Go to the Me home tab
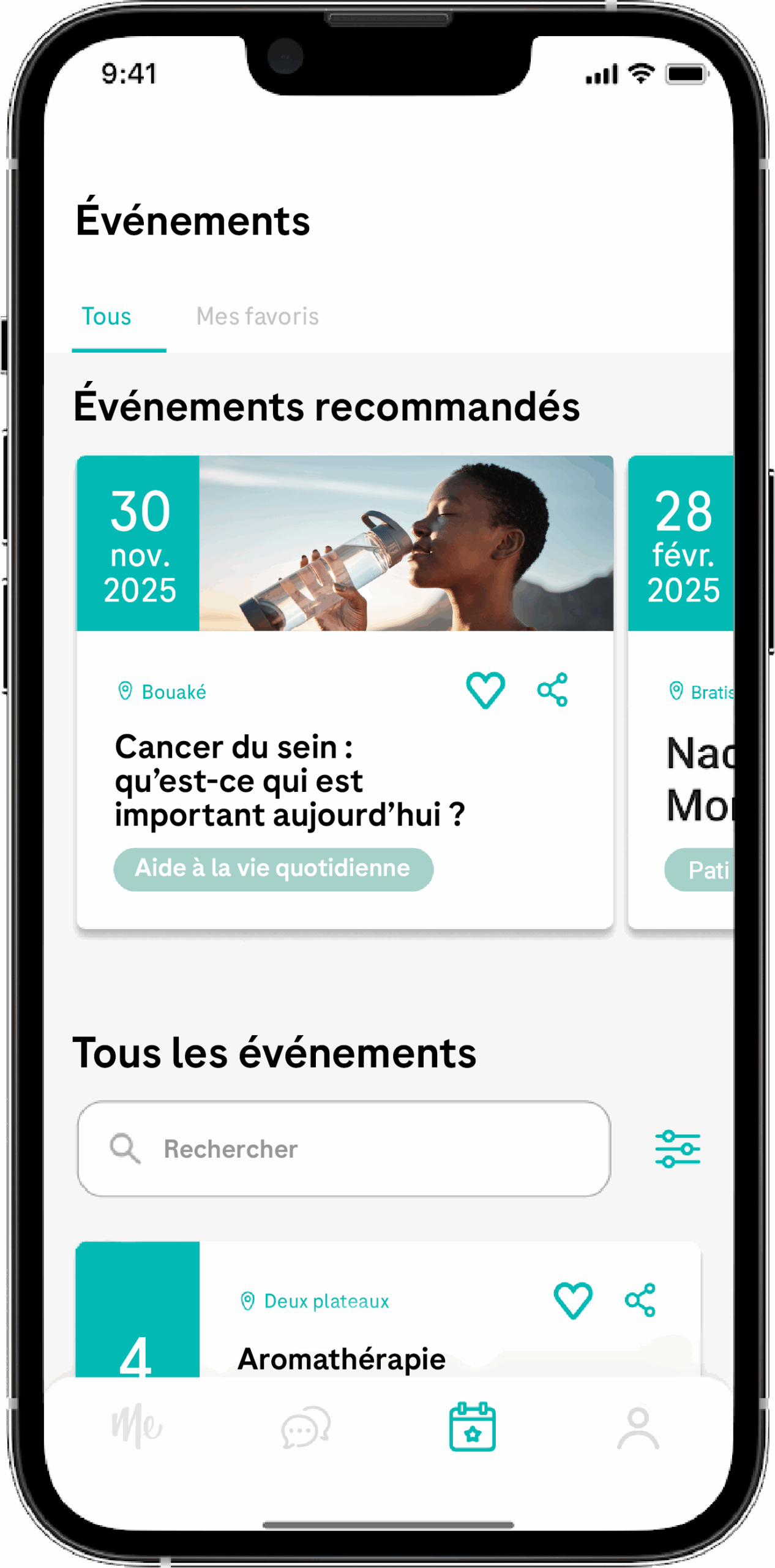Viewport: 775px width, 1568px height. pyautogui.click(x=137, y=1426)
